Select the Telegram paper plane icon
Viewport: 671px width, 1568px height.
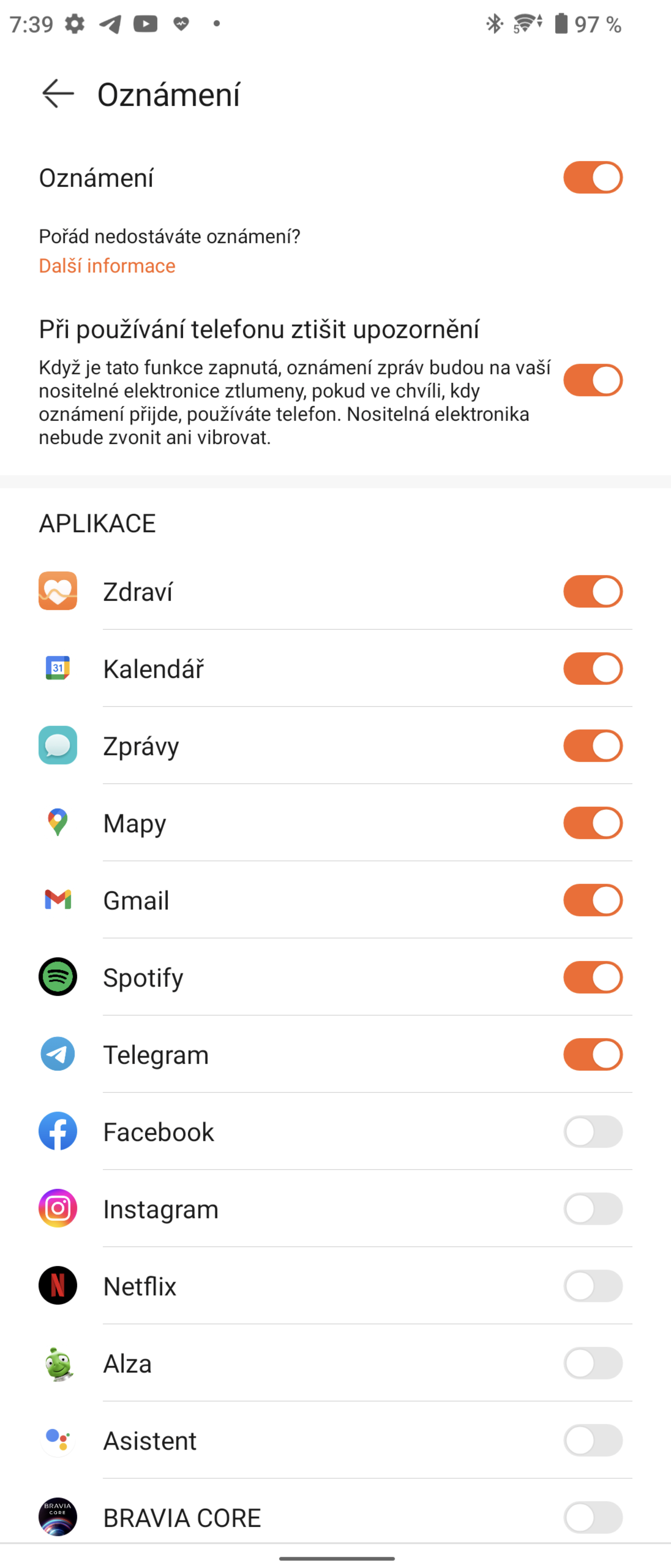(x=58, y=1054)
